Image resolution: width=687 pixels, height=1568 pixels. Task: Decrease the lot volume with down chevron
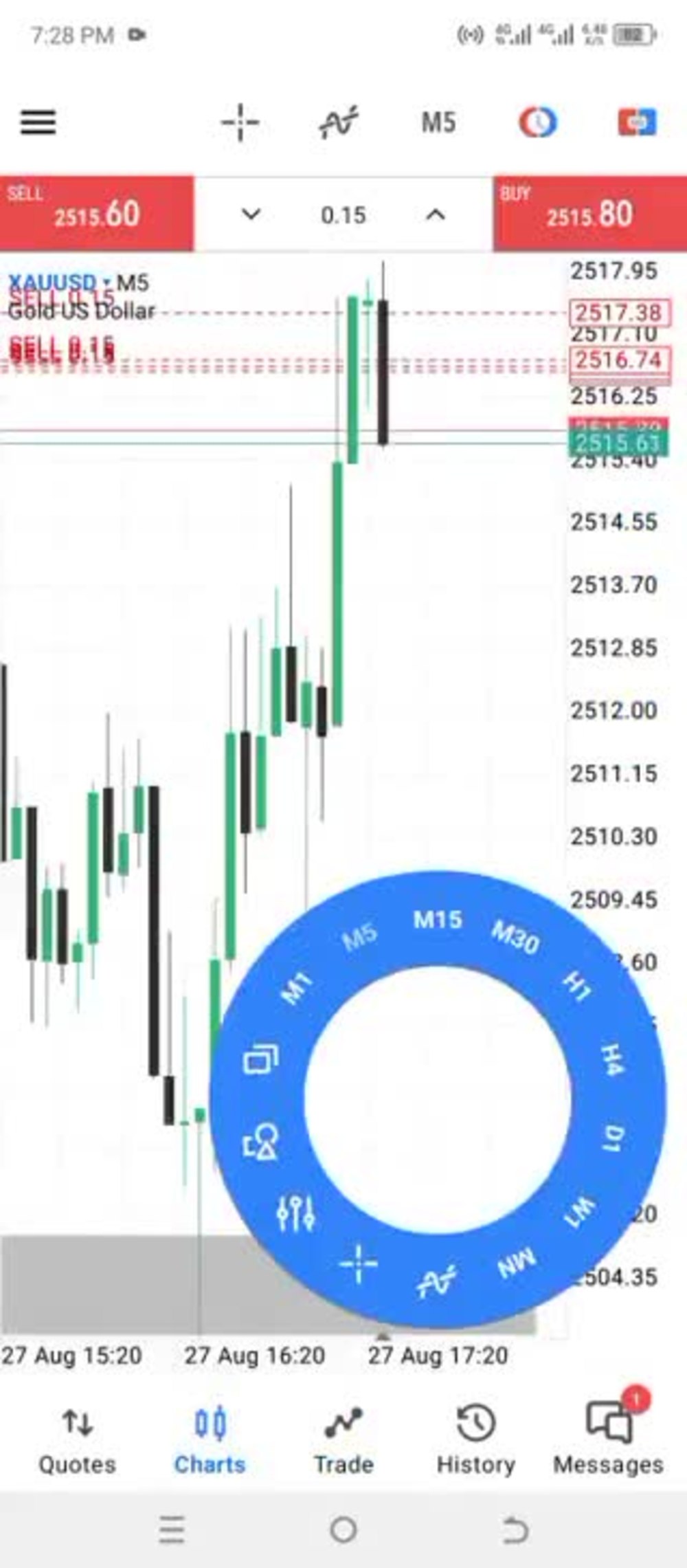tap(251, 214)
